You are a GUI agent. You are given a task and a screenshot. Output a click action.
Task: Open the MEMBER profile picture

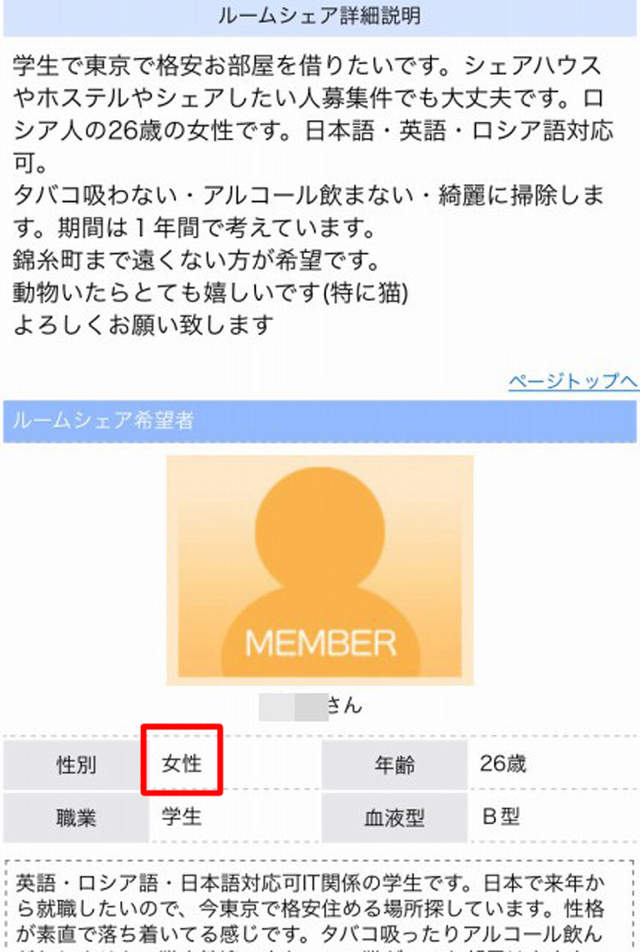[320, 570]
